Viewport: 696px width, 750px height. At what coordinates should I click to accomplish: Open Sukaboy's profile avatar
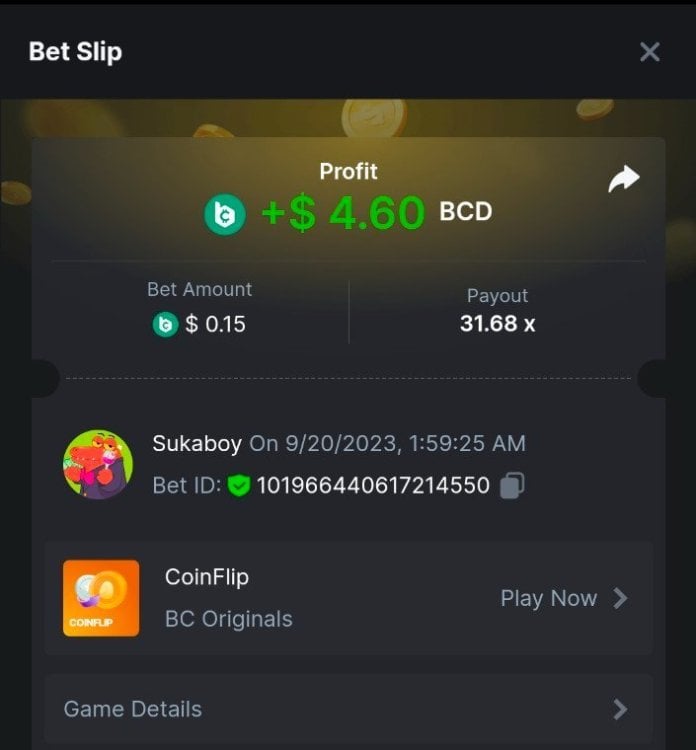tap(98, 464)
